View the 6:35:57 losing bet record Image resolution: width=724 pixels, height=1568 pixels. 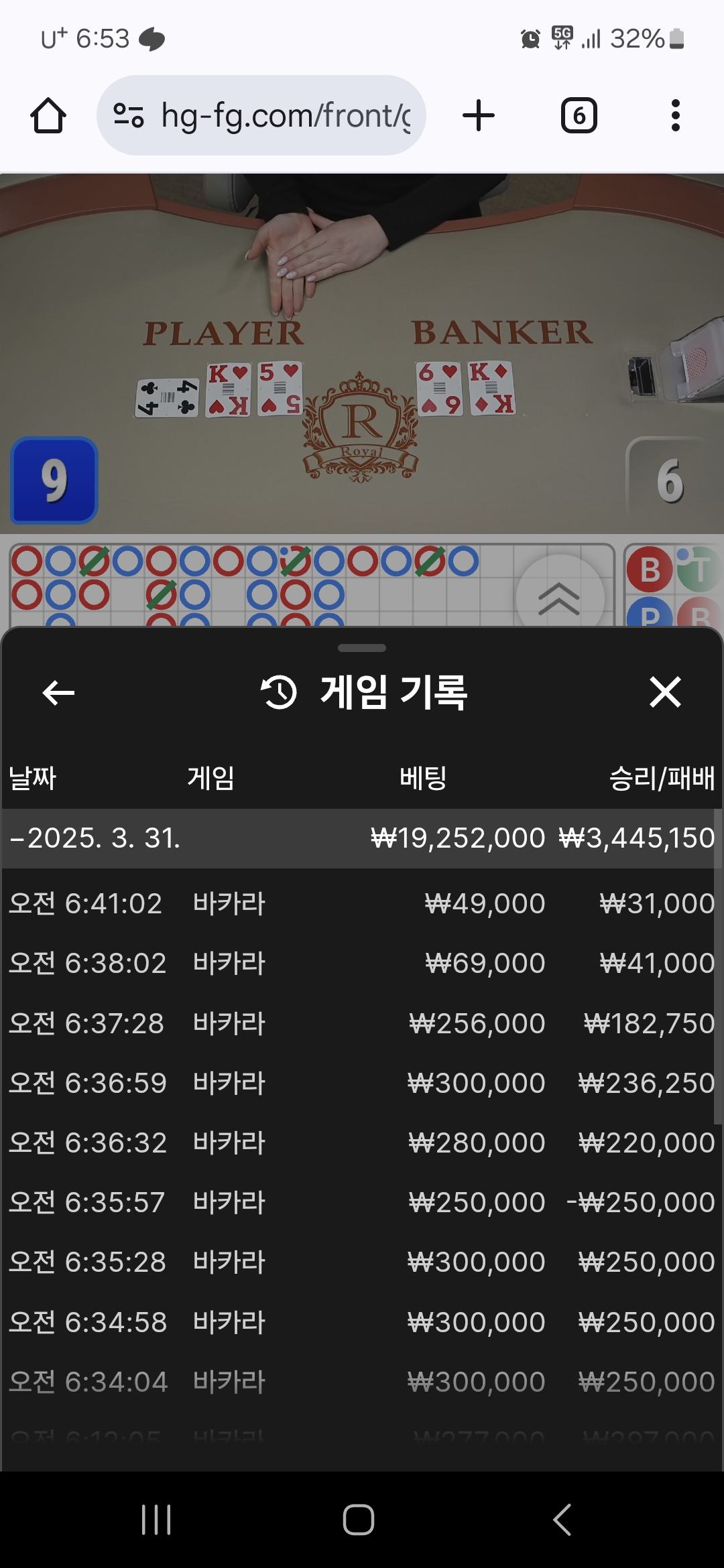pos(361,1202)
